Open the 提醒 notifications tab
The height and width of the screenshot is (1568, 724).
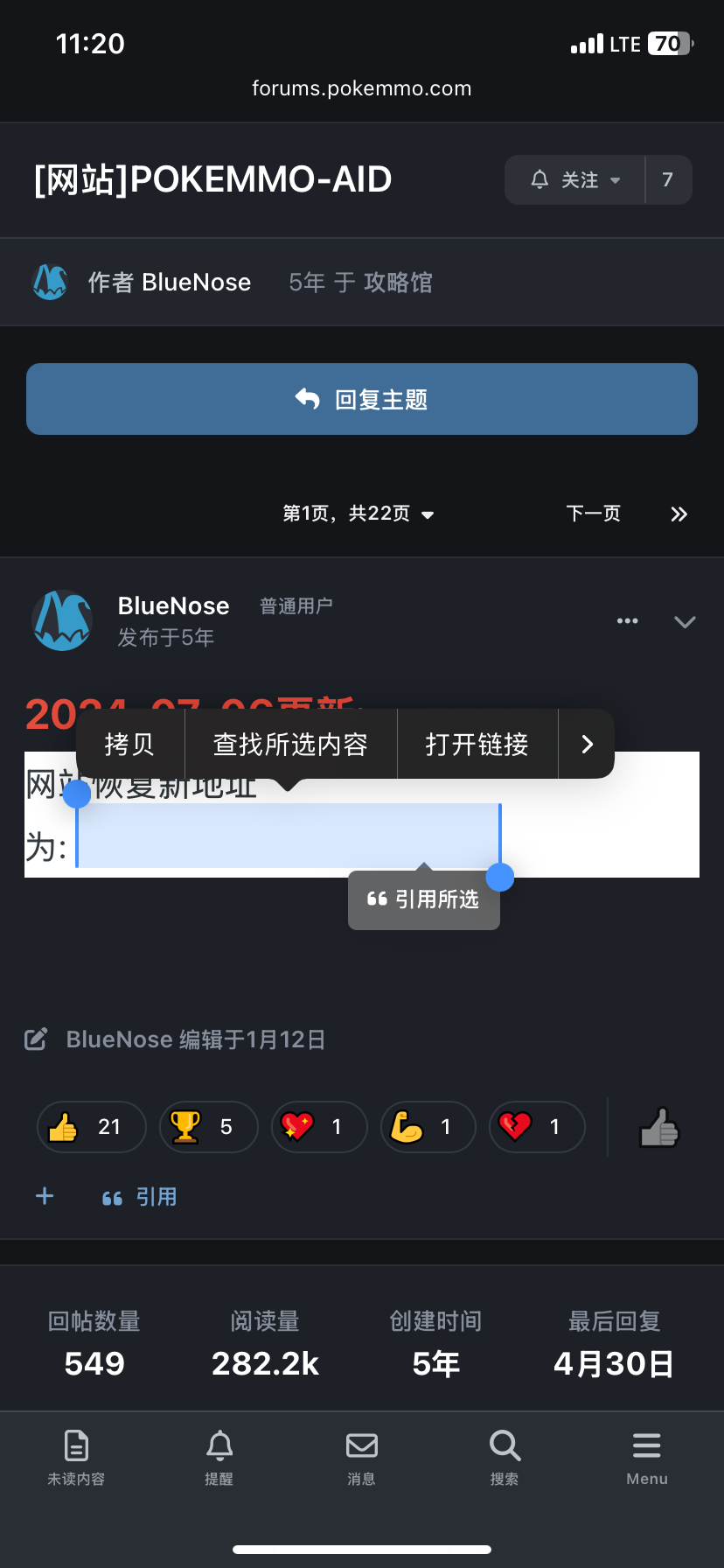219,1458
